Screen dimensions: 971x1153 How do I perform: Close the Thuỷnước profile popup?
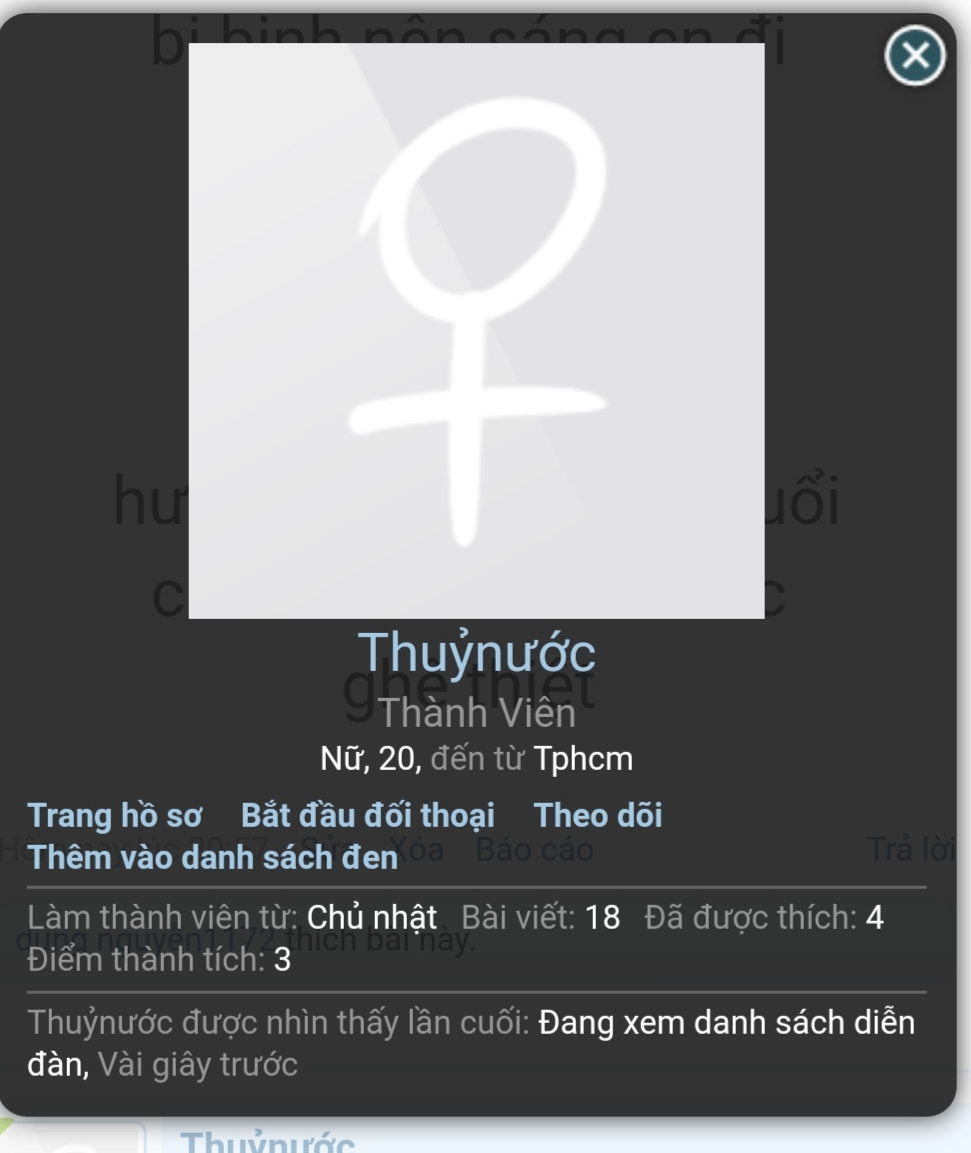click(914, 57)
